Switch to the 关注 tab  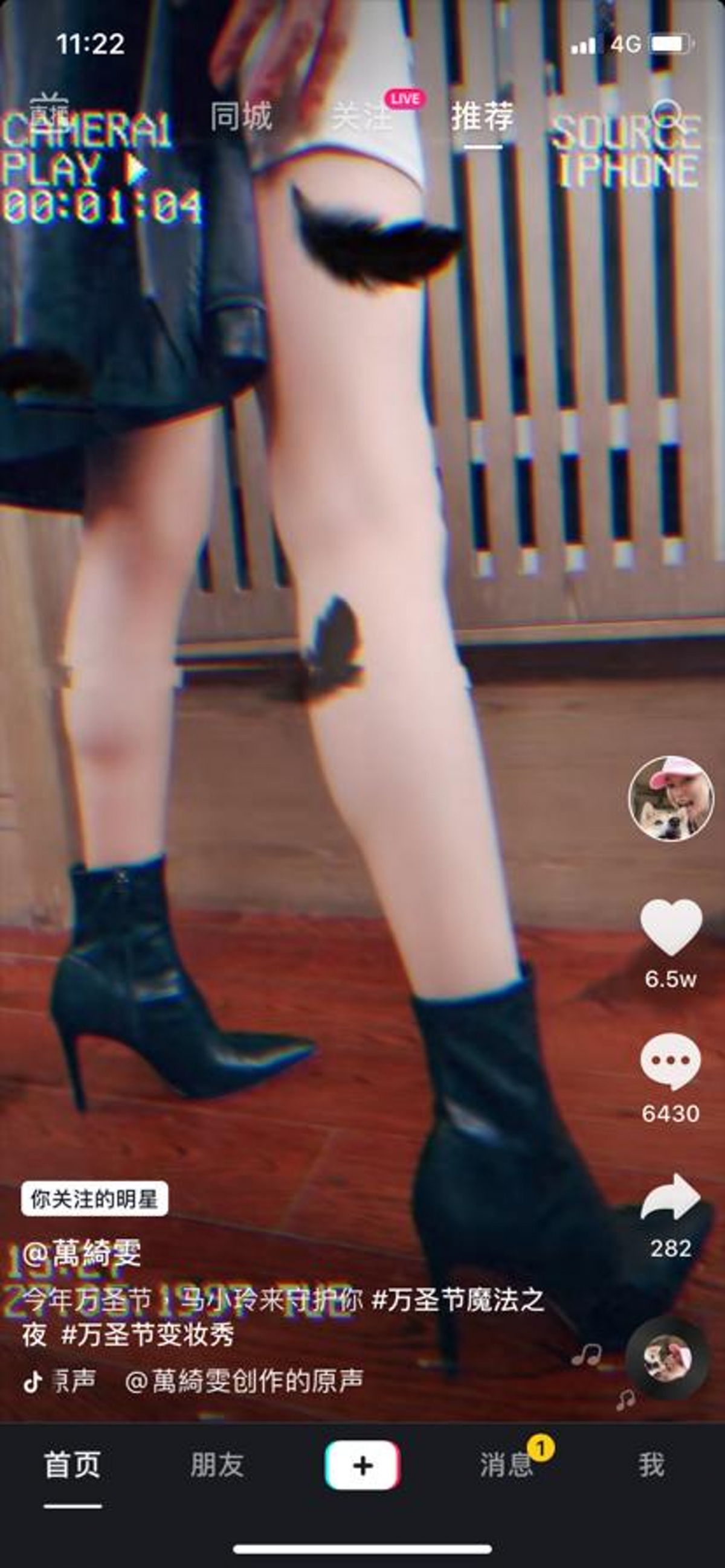[361, 117]
